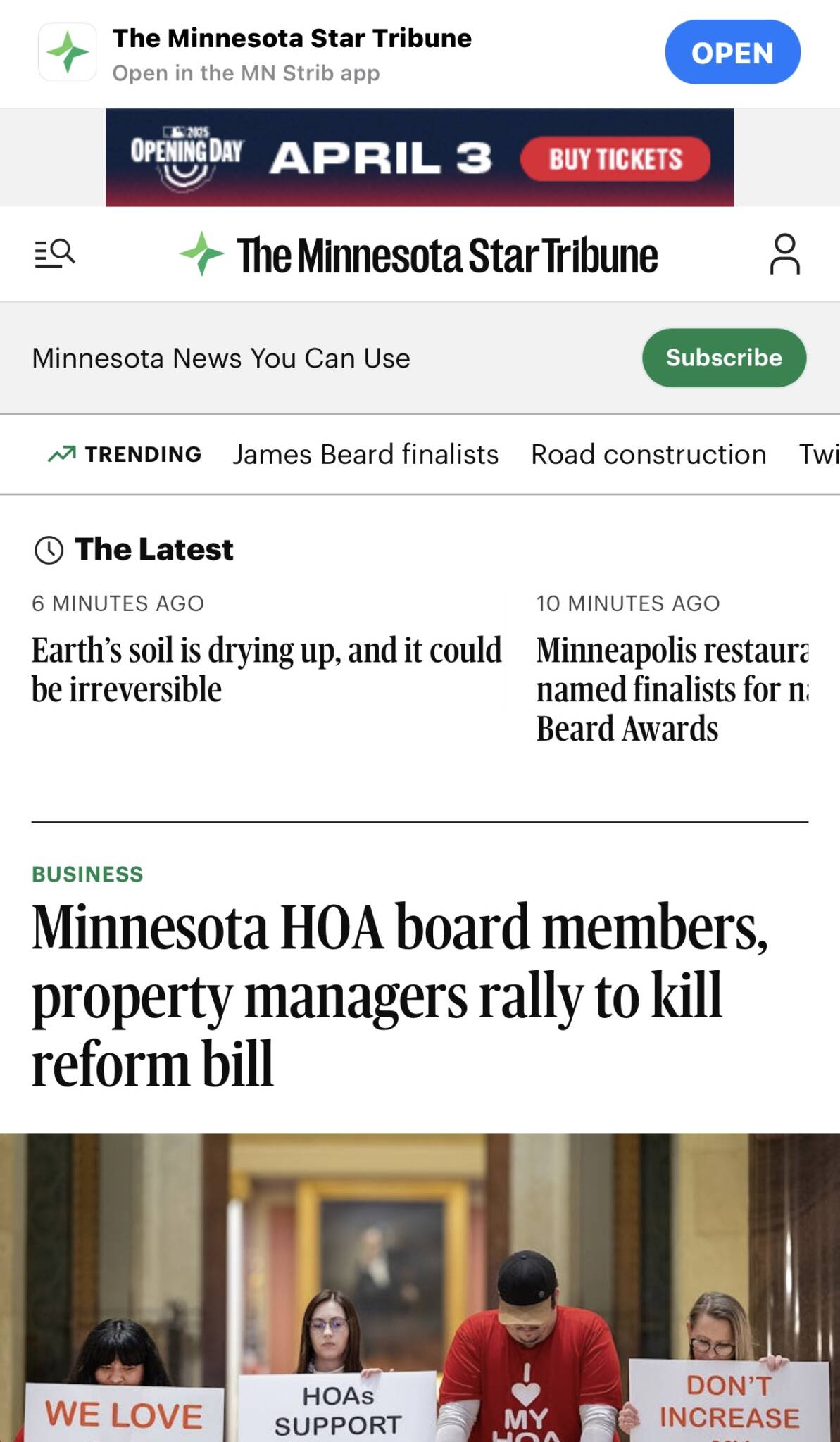The width and height of the screenshot is (840, 1442).
Task: Open the menu and search icon
Action: [x=55, y=253]
